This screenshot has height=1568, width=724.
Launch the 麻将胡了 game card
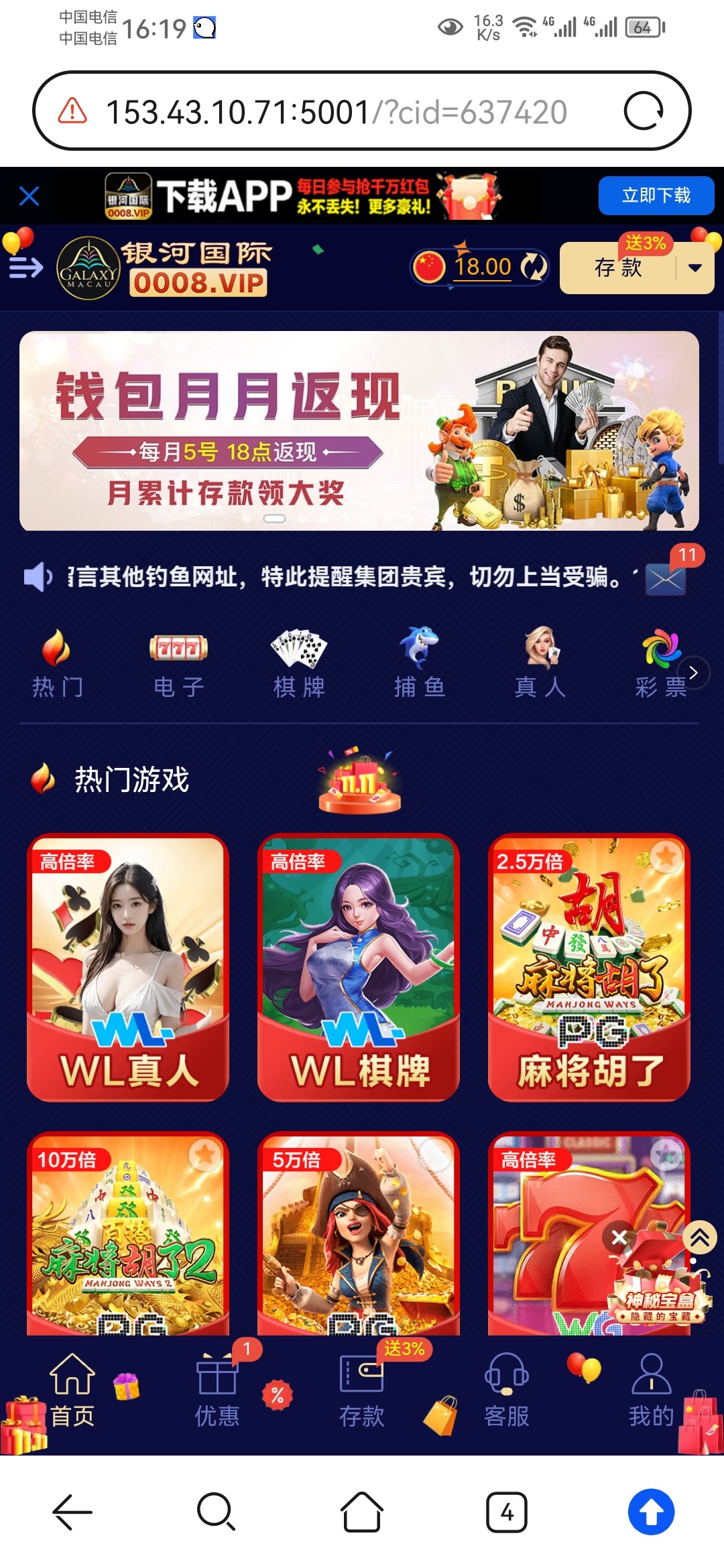589,967
